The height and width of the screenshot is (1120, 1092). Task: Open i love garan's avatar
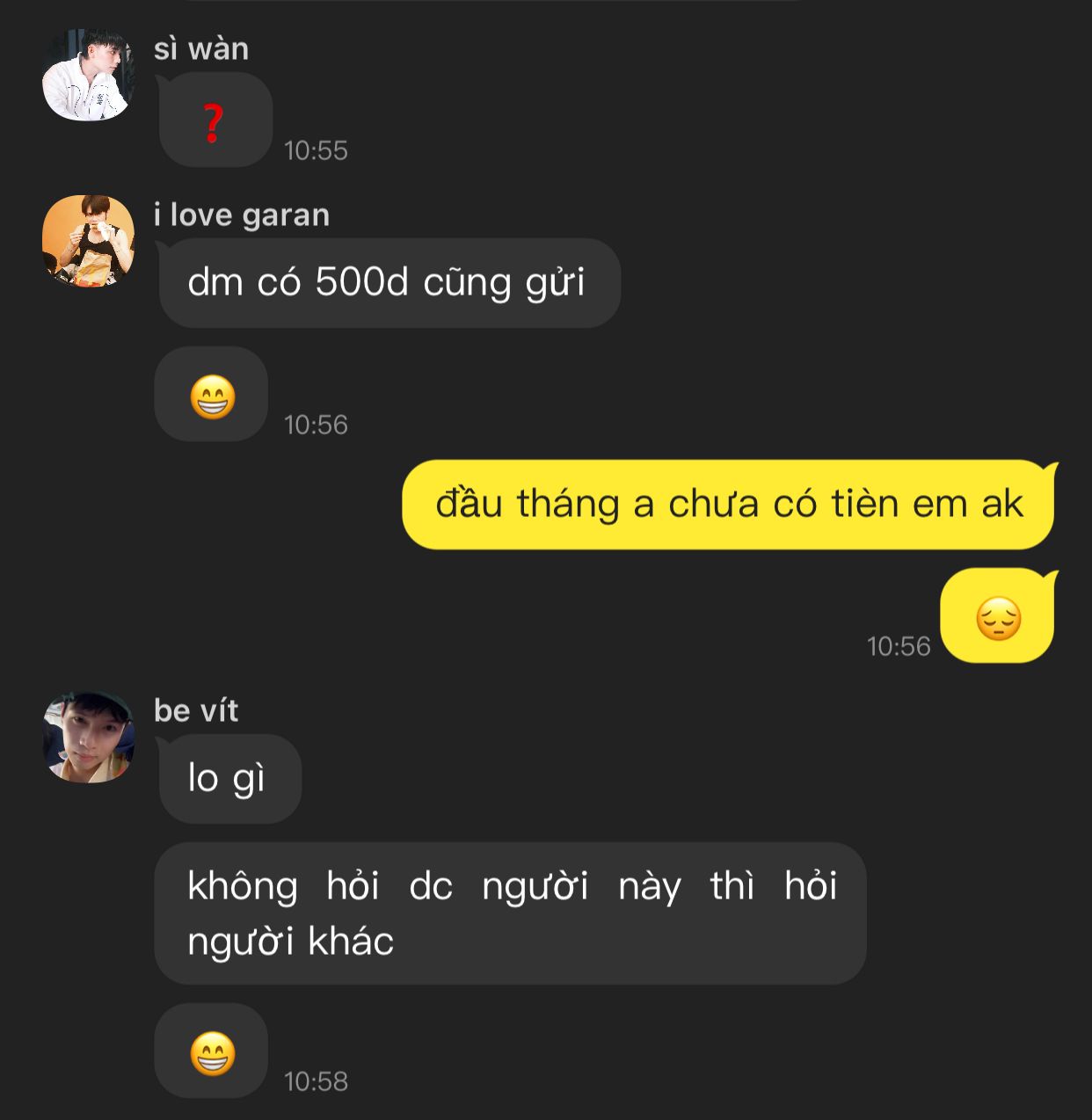(88, 241)
